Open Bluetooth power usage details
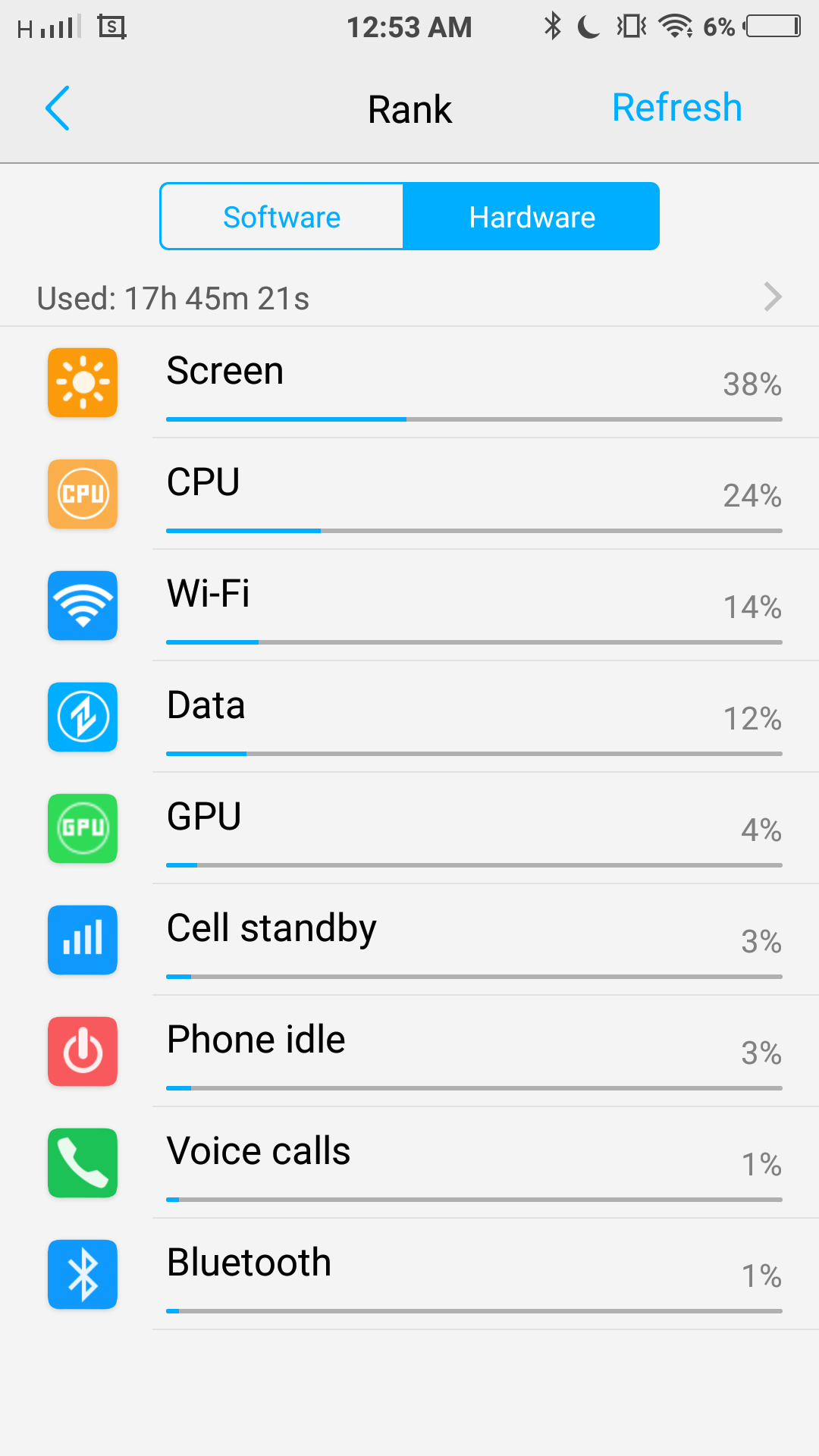This screenshot has height=1456, width=819. (409, 1275)
